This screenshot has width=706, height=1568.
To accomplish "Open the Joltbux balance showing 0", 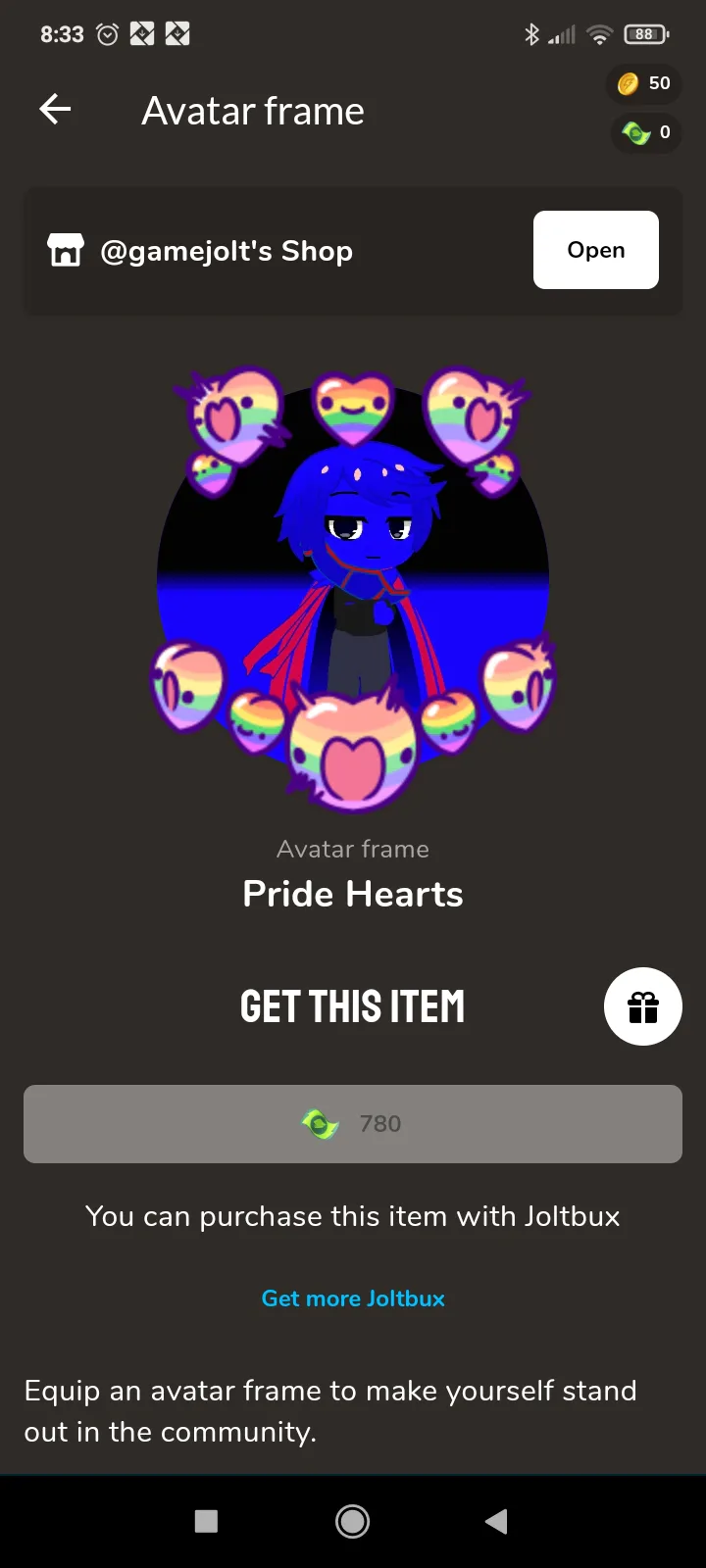I will (x=646, y=132).
